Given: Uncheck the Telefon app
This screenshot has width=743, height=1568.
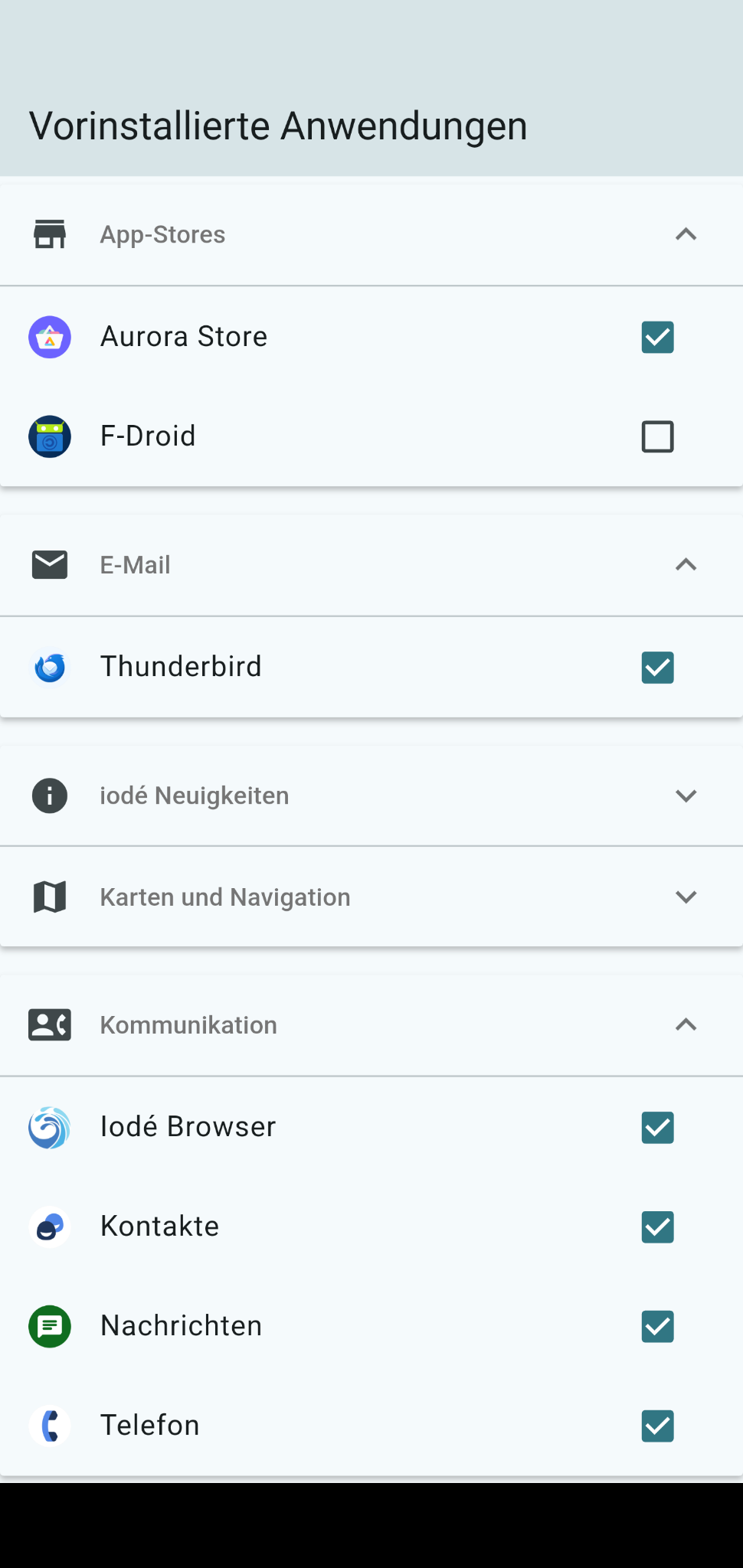Looking at the screenshot, I should pos(657,1426).
